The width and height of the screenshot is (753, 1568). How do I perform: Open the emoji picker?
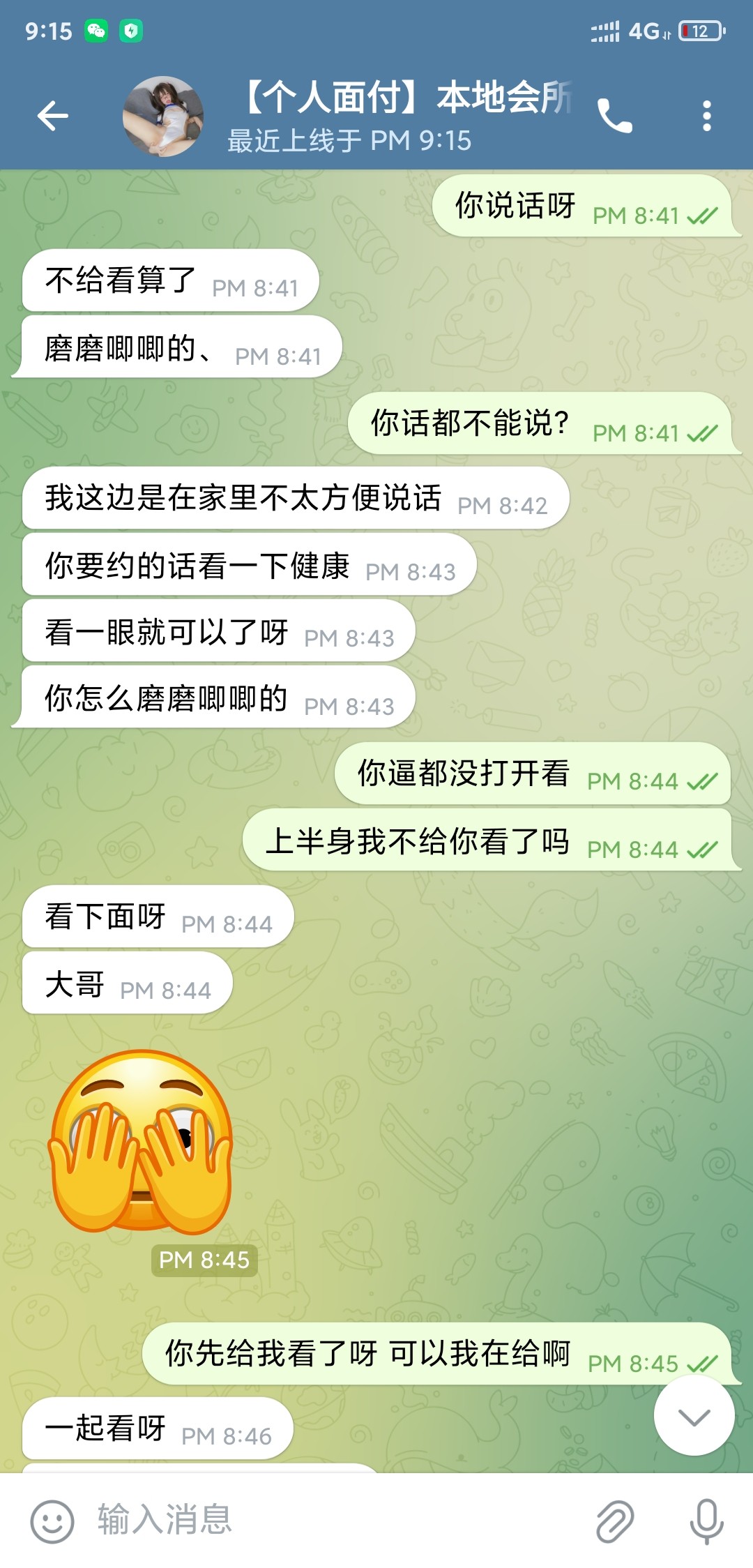point(52,1521)
